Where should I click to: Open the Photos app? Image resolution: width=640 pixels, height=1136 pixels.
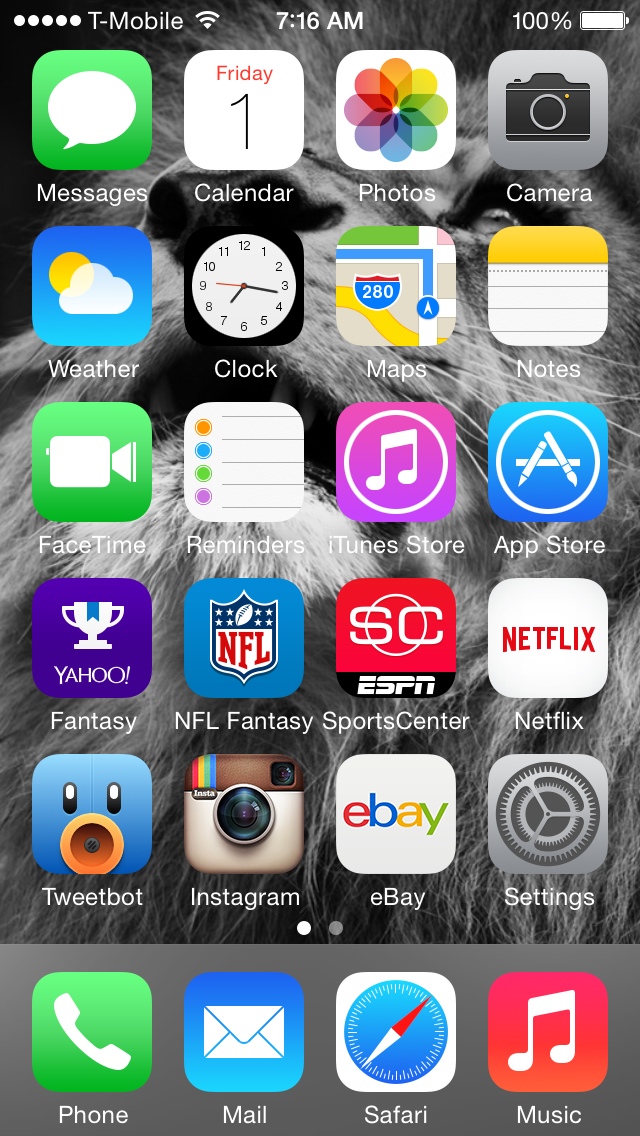click(396, 110)
